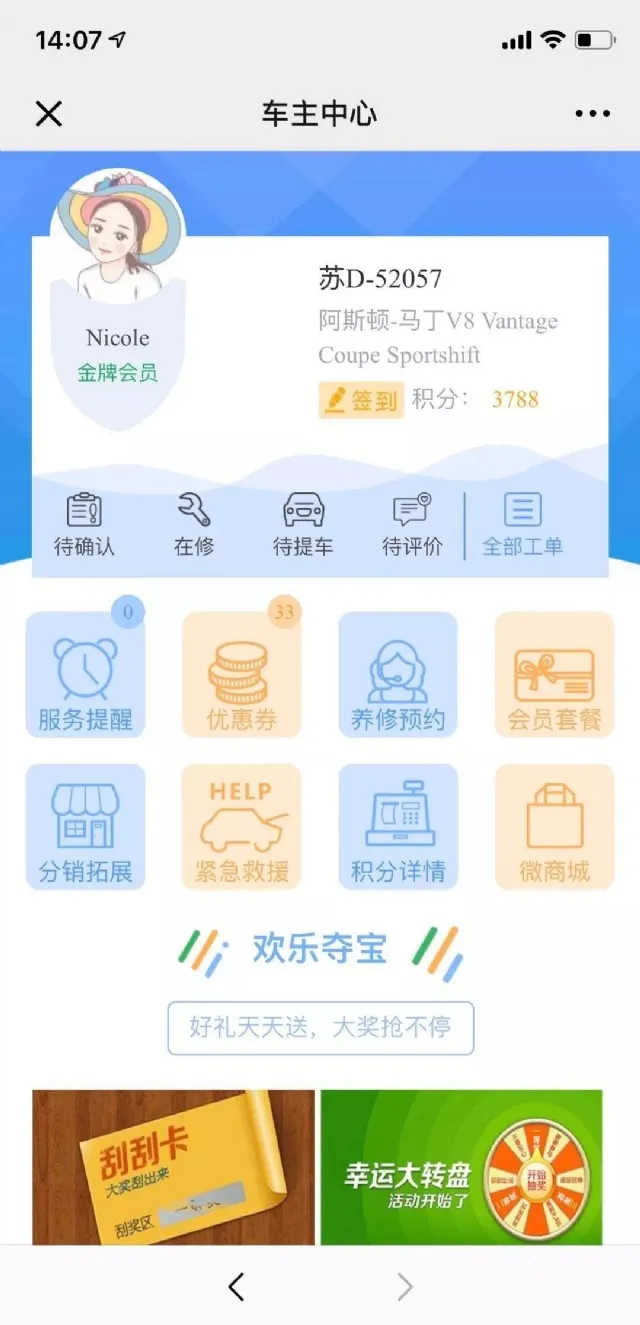This screenshot has width=640, height=1325.
Task: Open the 服务提醒 tile
Action: coord(85,675)
